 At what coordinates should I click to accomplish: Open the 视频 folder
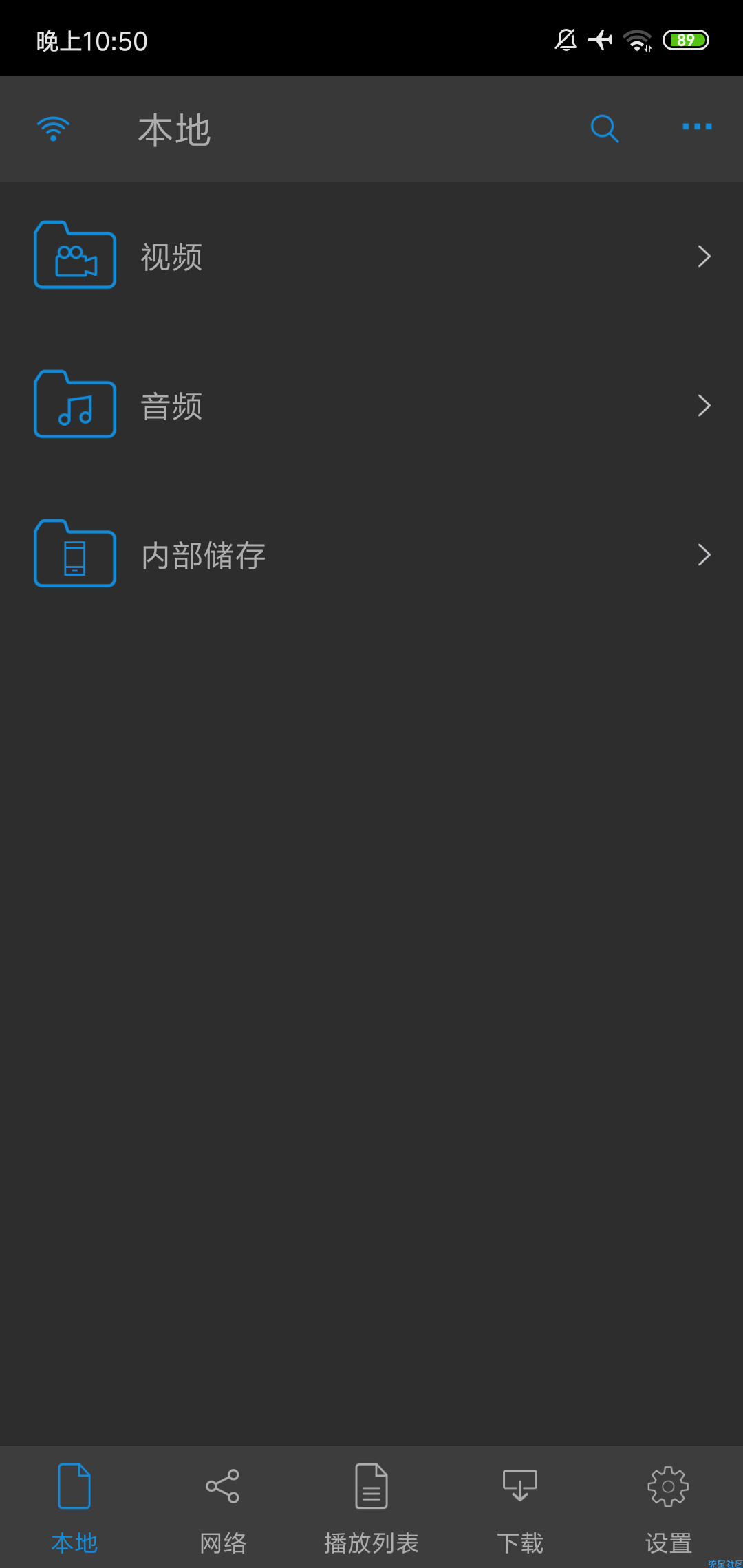pos(371,257)
